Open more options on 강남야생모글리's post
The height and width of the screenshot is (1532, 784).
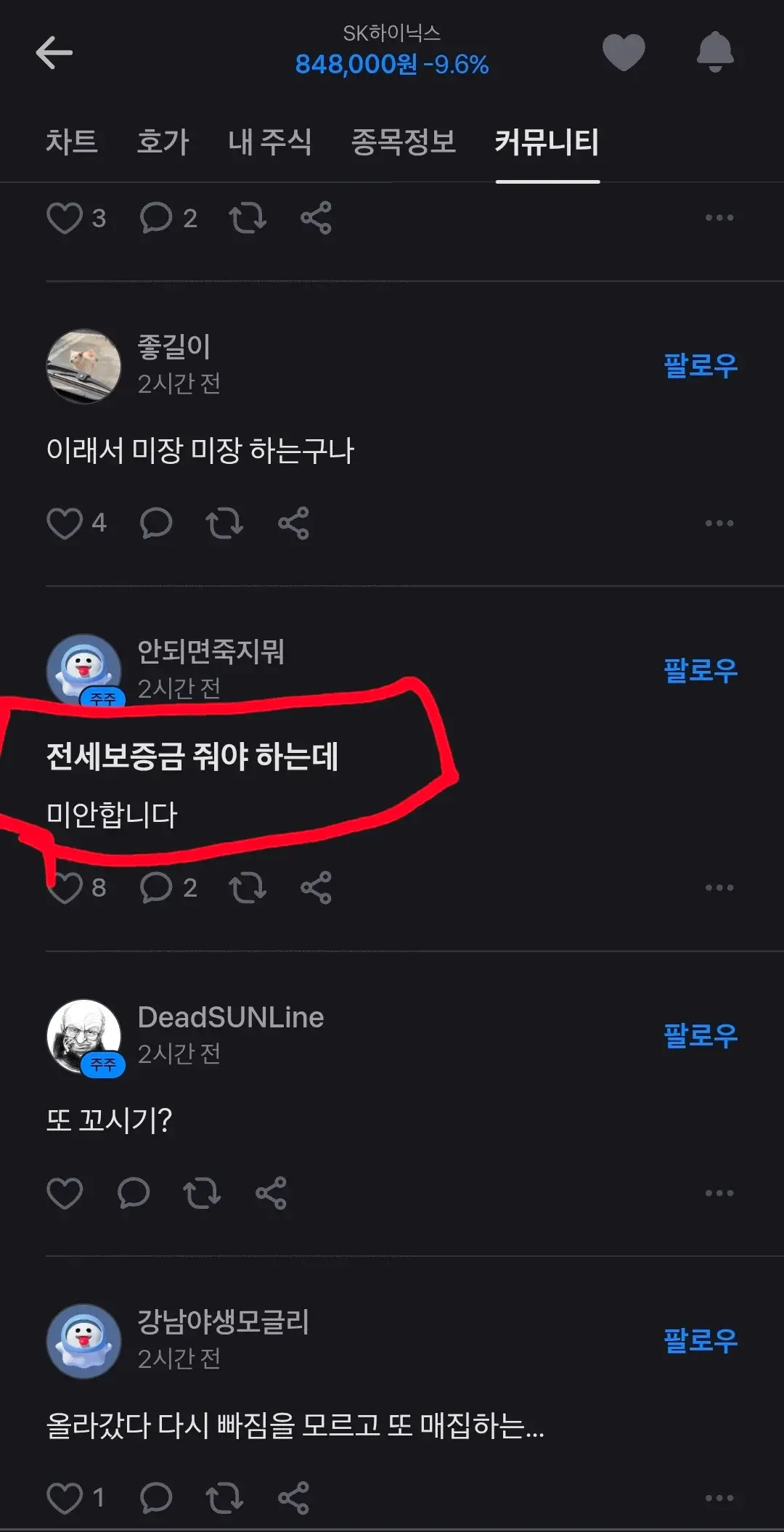(719, 1497)
